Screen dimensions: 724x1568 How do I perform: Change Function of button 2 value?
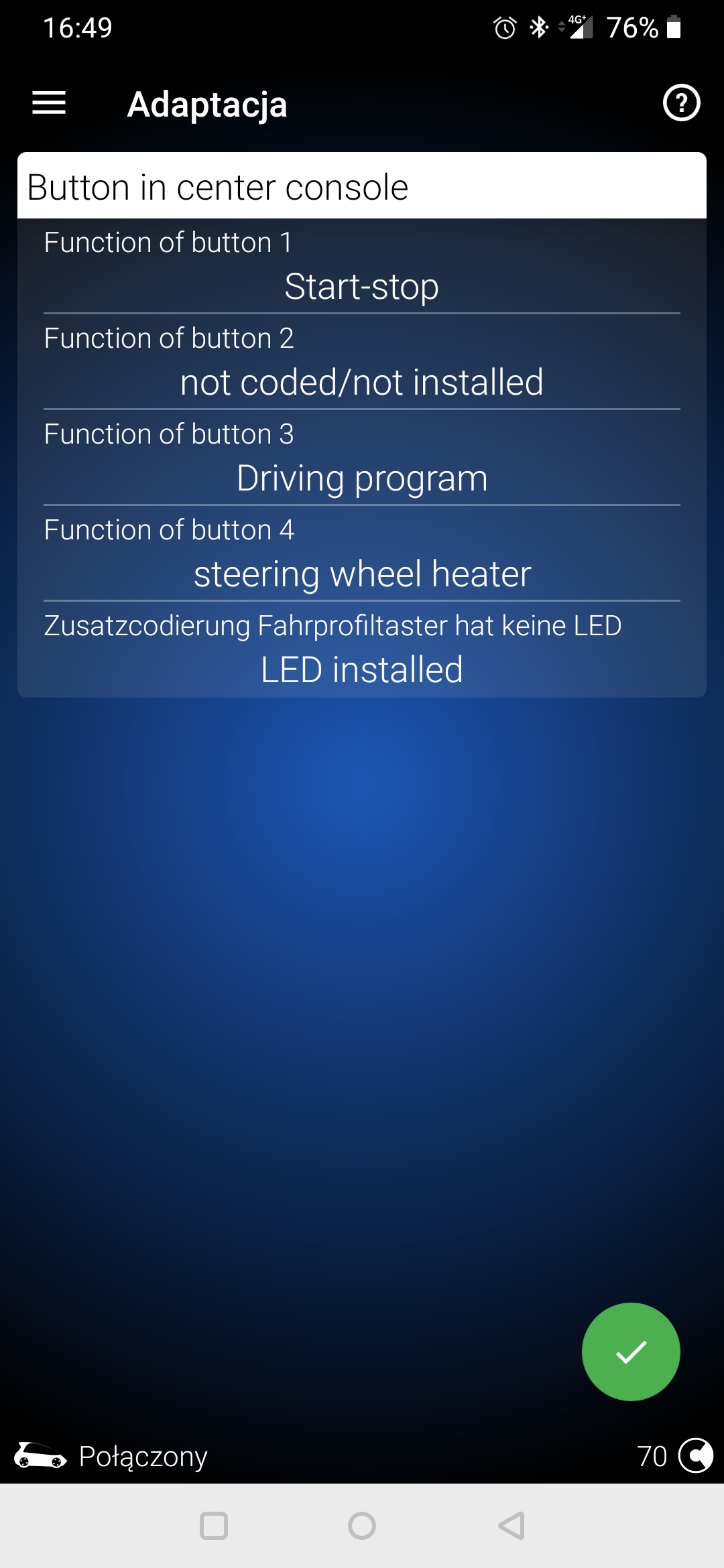362,383
